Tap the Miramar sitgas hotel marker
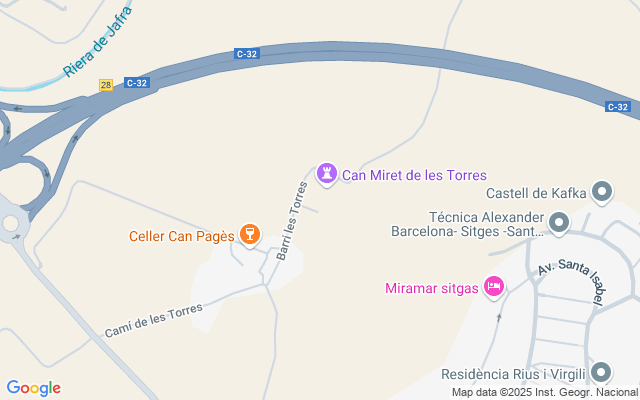Screen dimensions: 640x400 [x=493, y=288]
